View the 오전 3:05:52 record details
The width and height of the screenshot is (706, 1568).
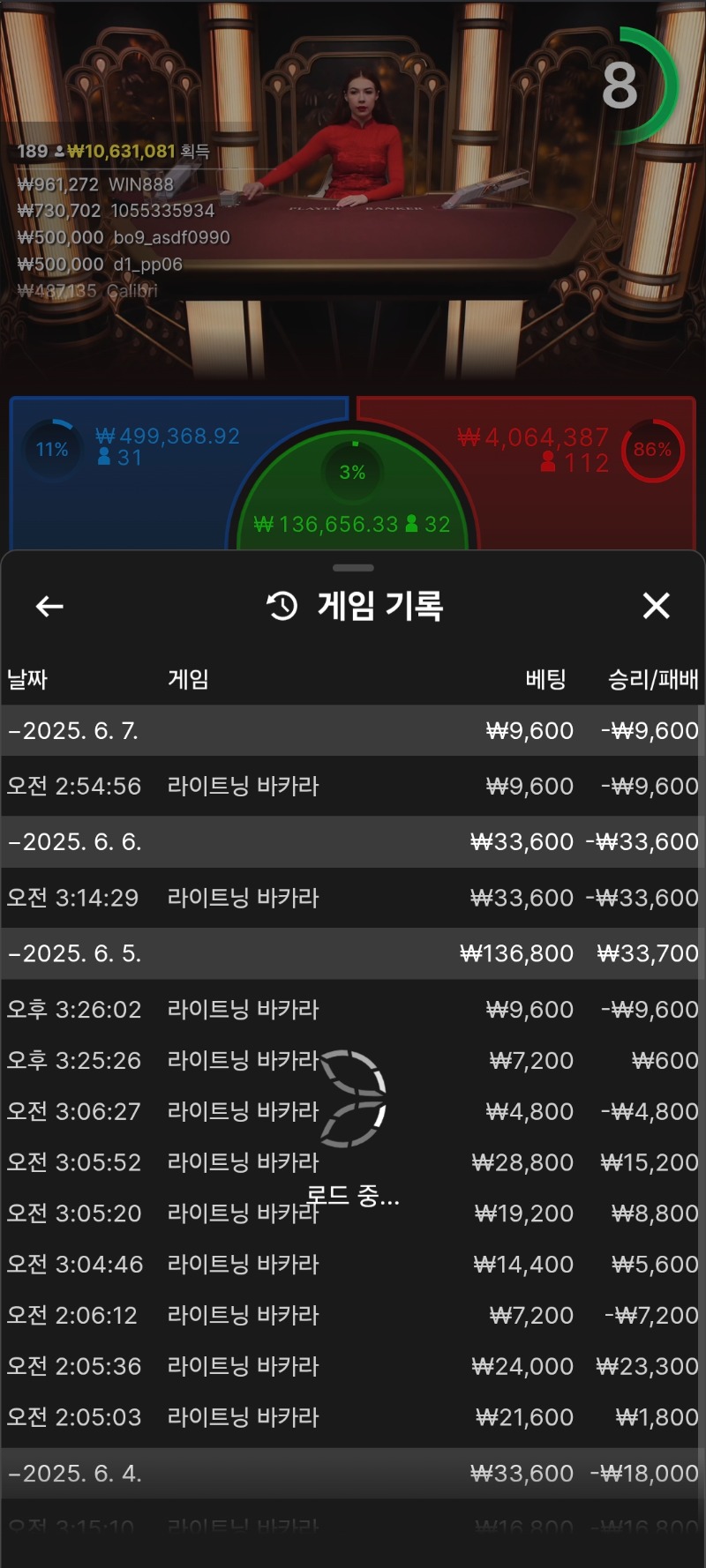pos(353,1163)
